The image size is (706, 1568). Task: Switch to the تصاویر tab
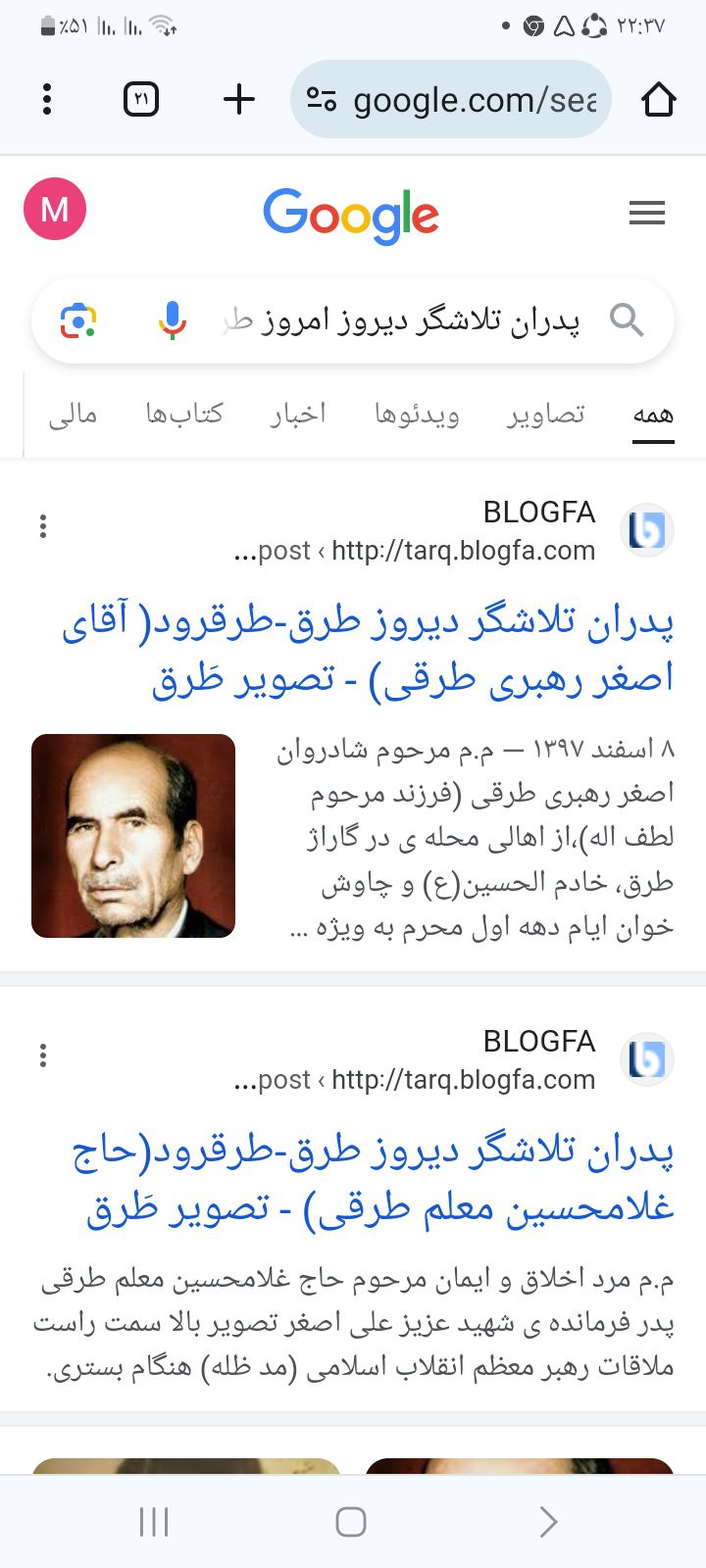545,415
